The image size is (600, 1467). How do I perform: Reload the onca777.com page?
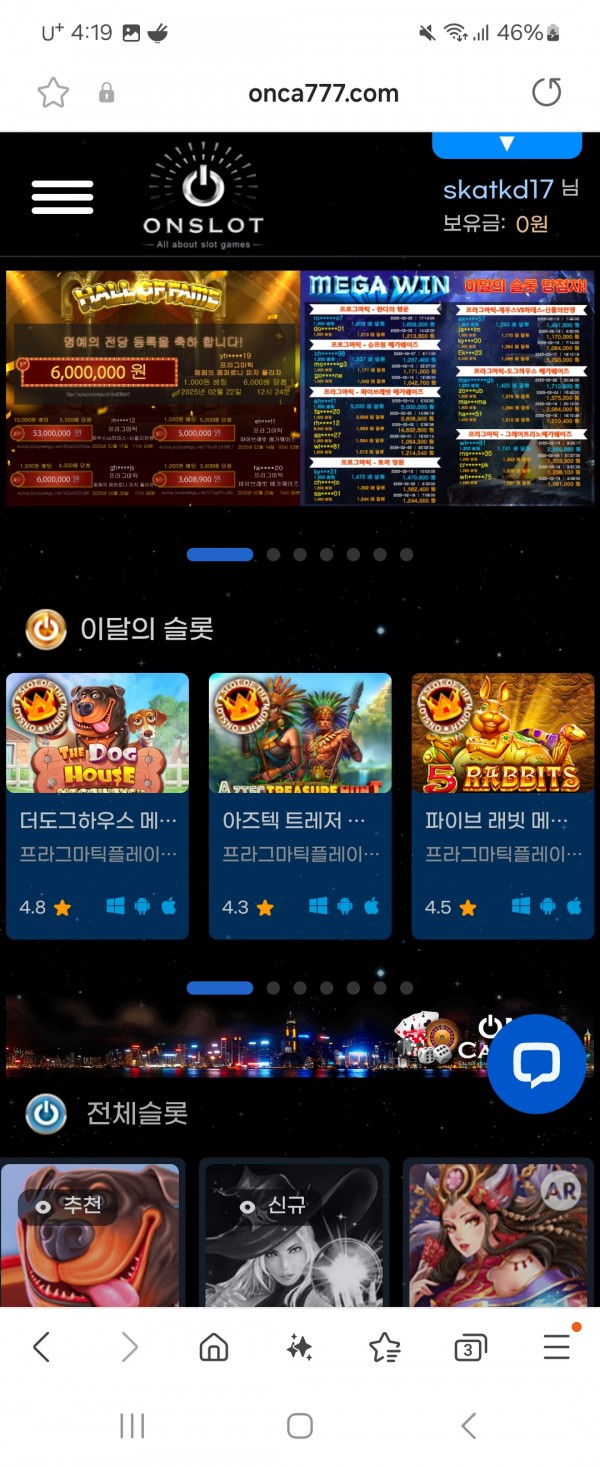click(546, 93)
